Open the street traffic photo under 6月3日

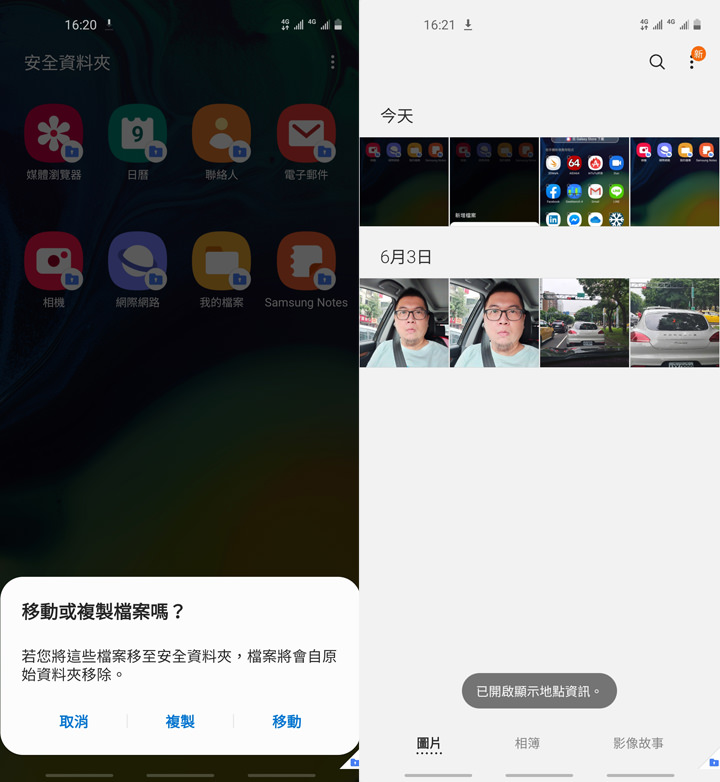(x=584, y=323)
